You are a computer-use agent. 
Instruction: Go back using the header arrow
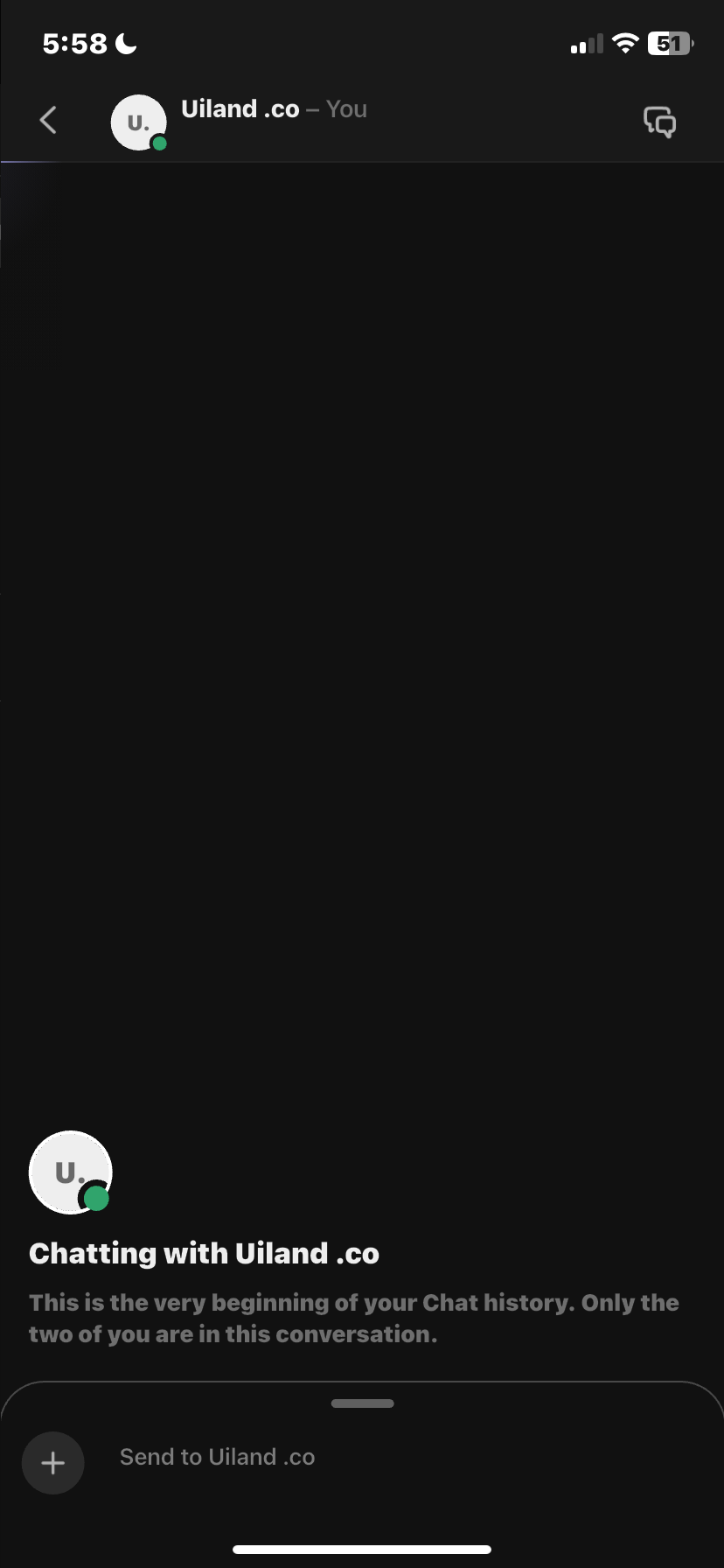click(49, 121)
